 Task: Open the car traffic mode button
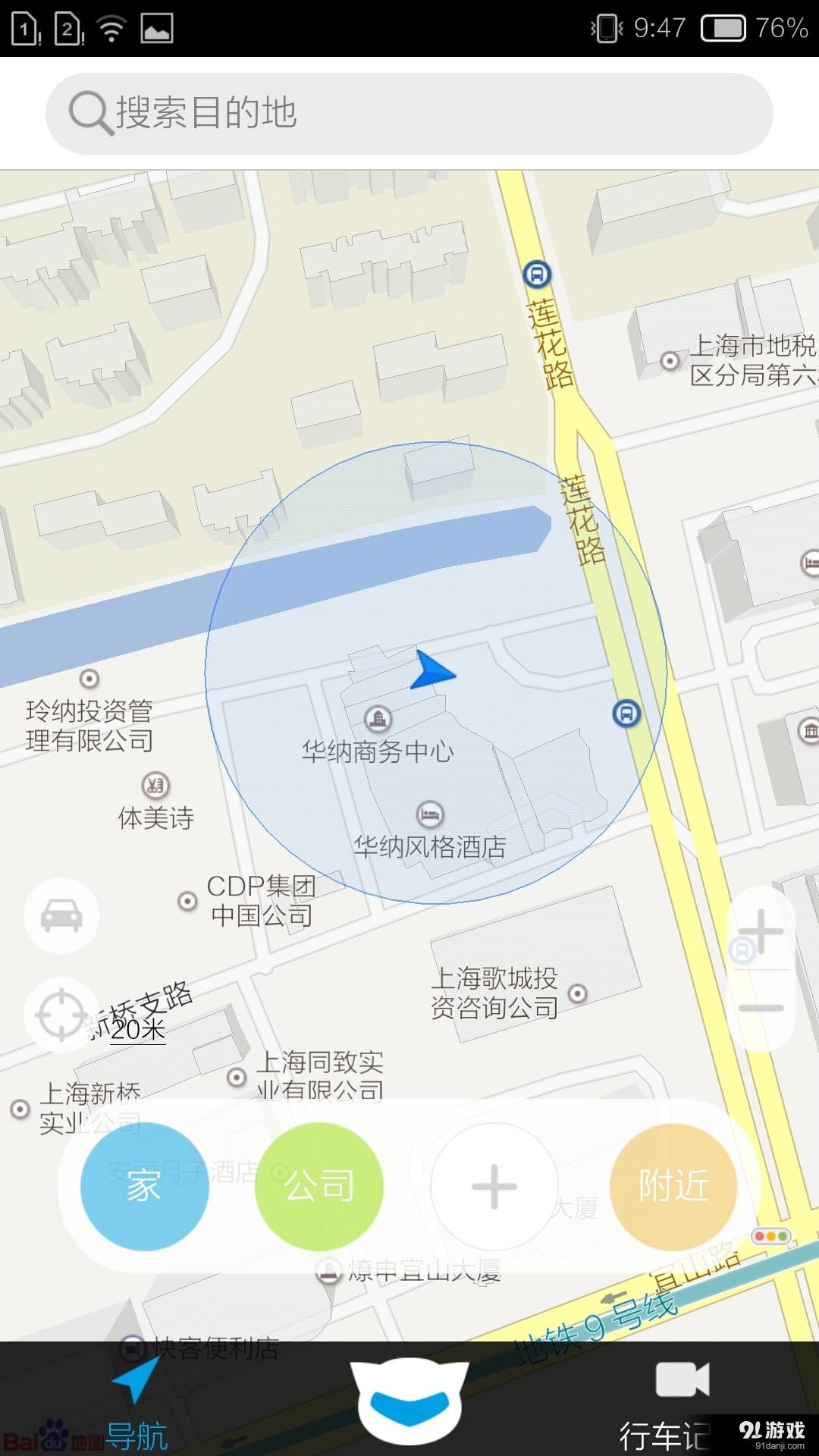(x=61, y=915)
